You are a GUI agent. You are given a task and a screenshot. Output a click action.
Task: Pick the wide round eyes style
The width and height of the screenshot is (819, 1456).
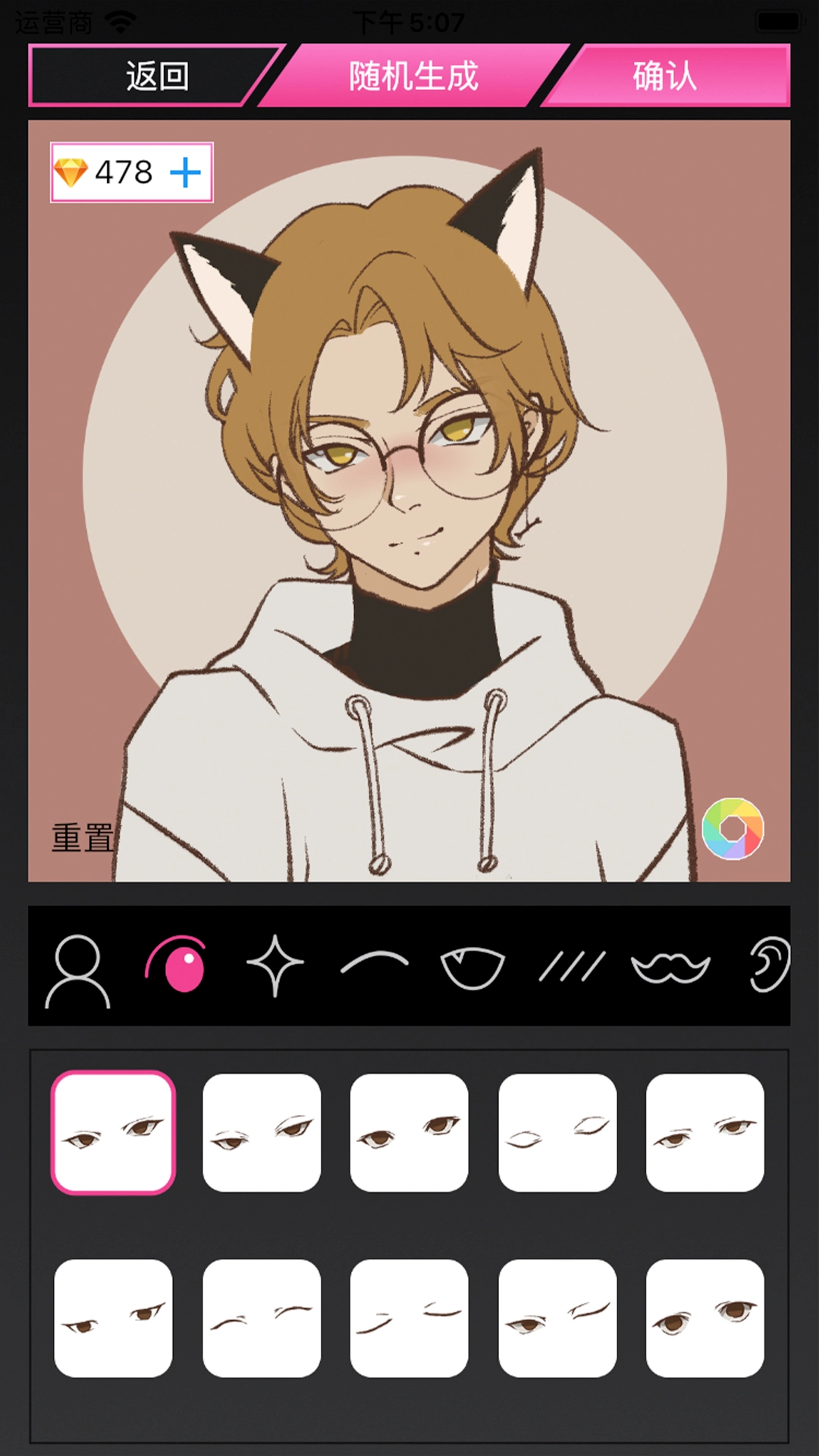click(705, 1318)
